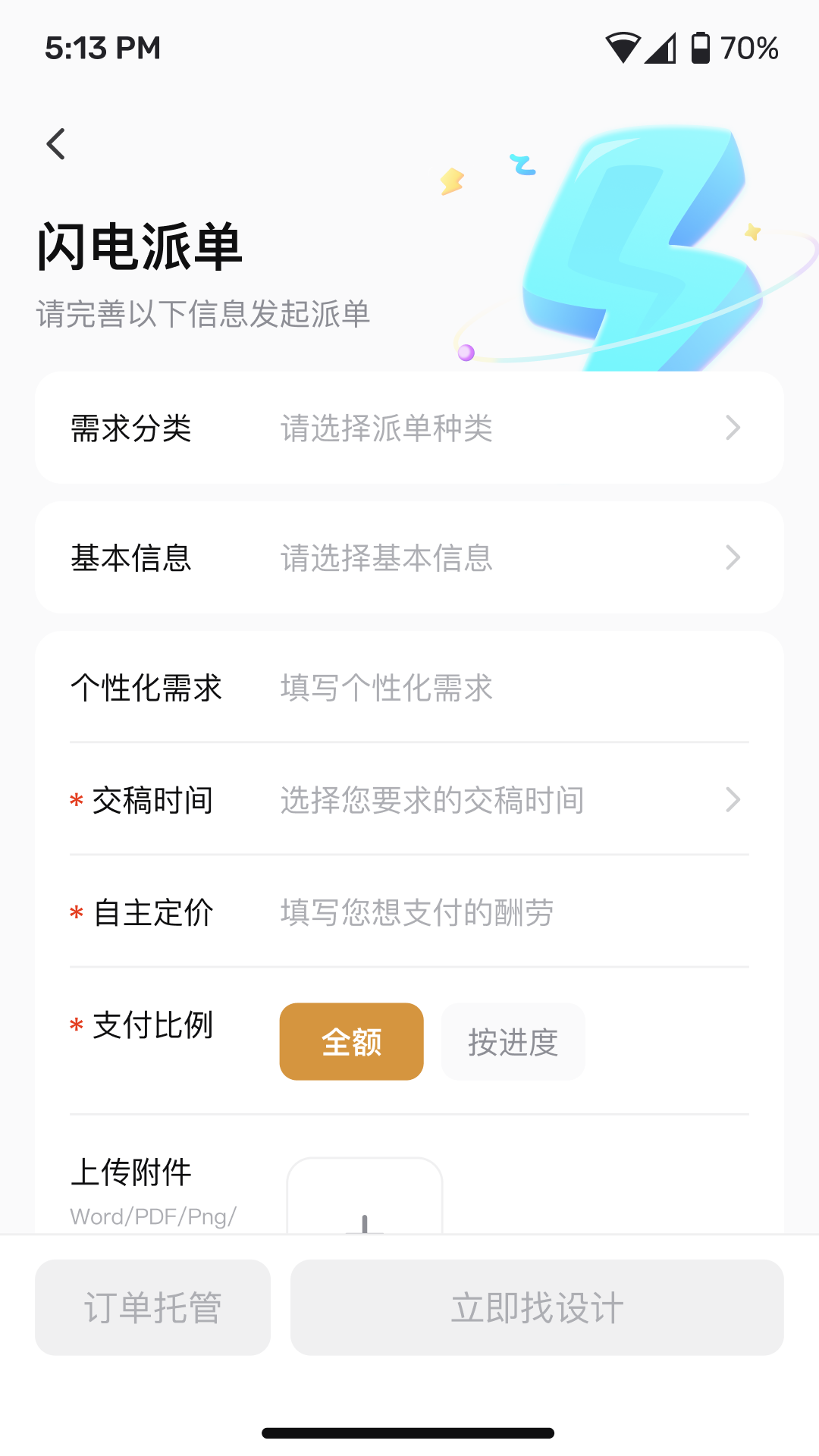The width and height of the screenshot is (819, 1456).
Task: Select 全额 payment ratio
Action: (x=351, y=1042)
